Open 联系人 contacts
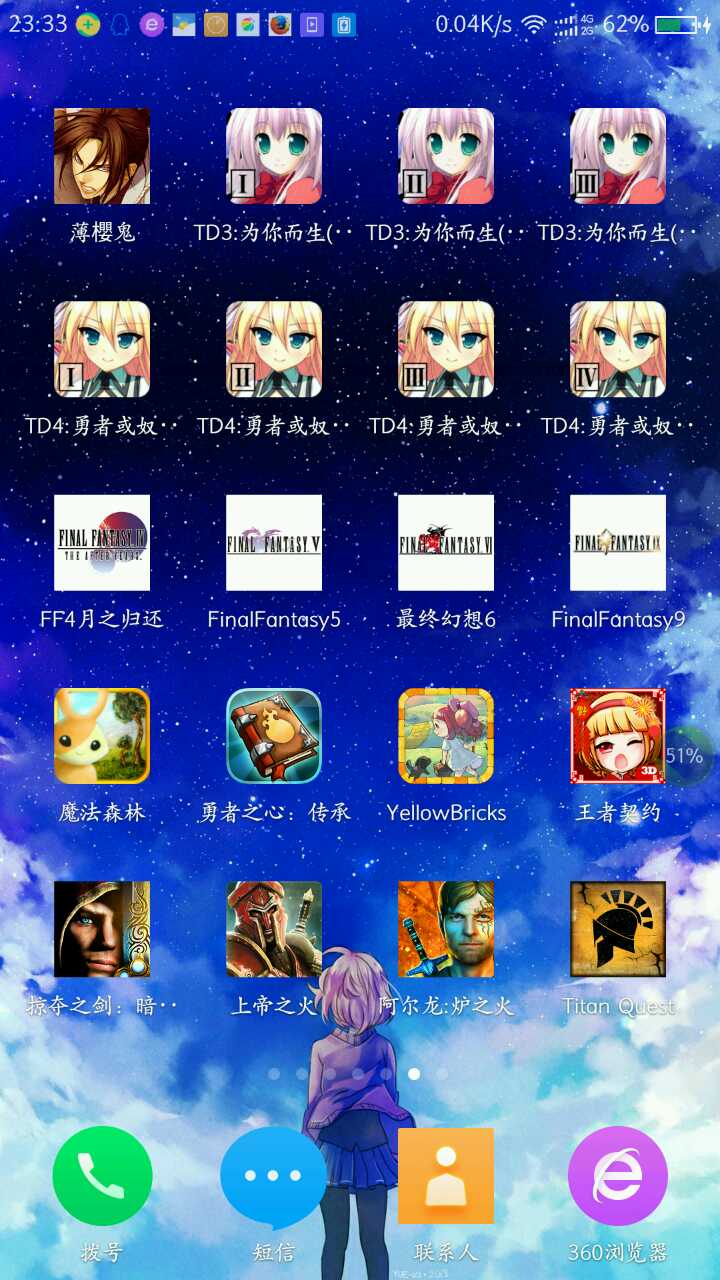The width and height of the screenshot is (720, 1280). pyautogui.click(x=446, y=1176)
